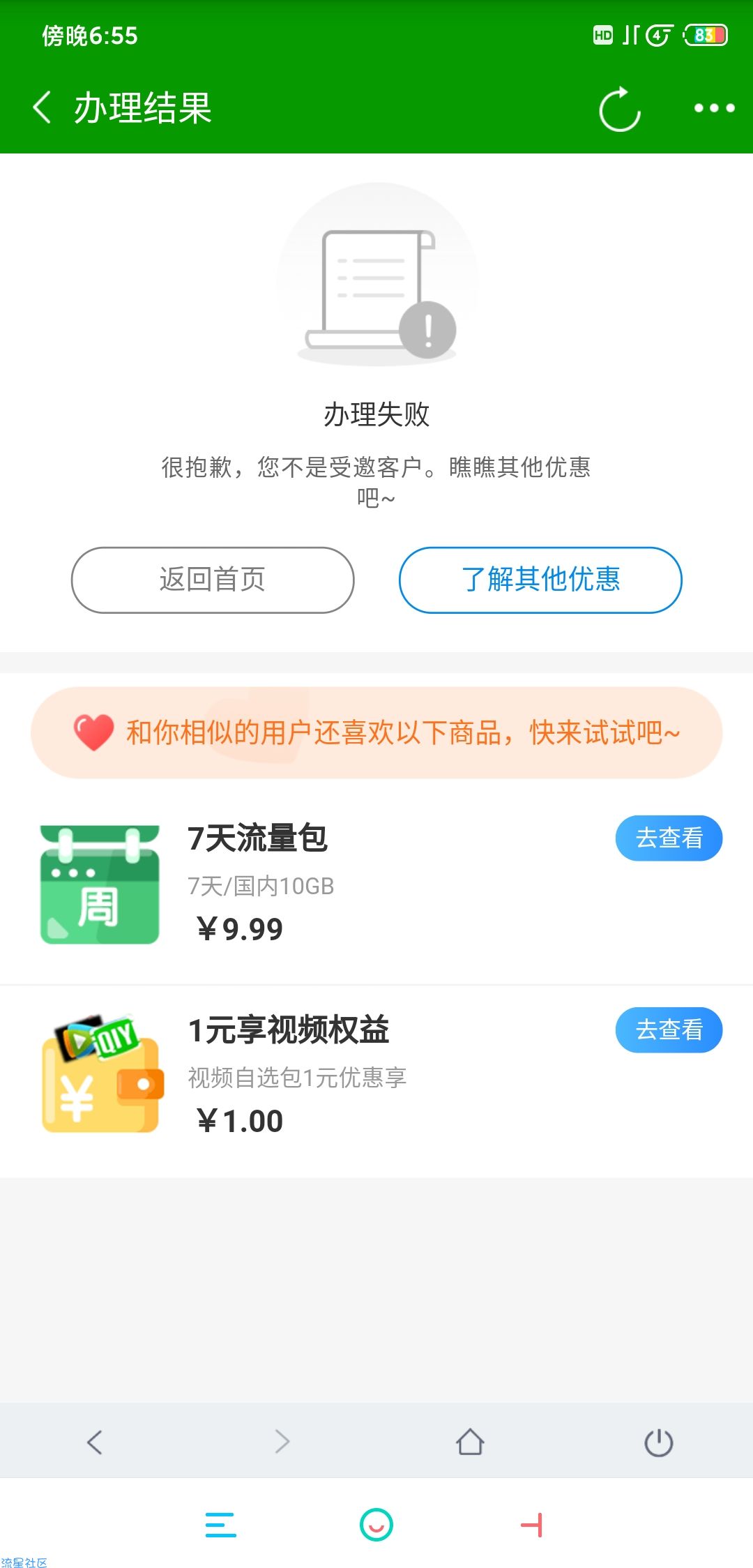
Task: Tap the green smiley circle icon
Action: [x=376, y=1525]
